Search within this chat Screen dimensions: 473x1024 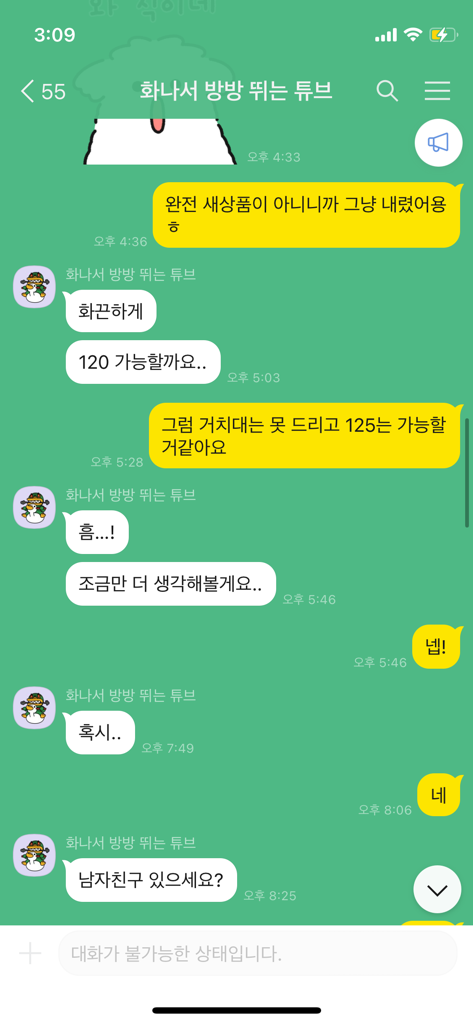[387, 91]
